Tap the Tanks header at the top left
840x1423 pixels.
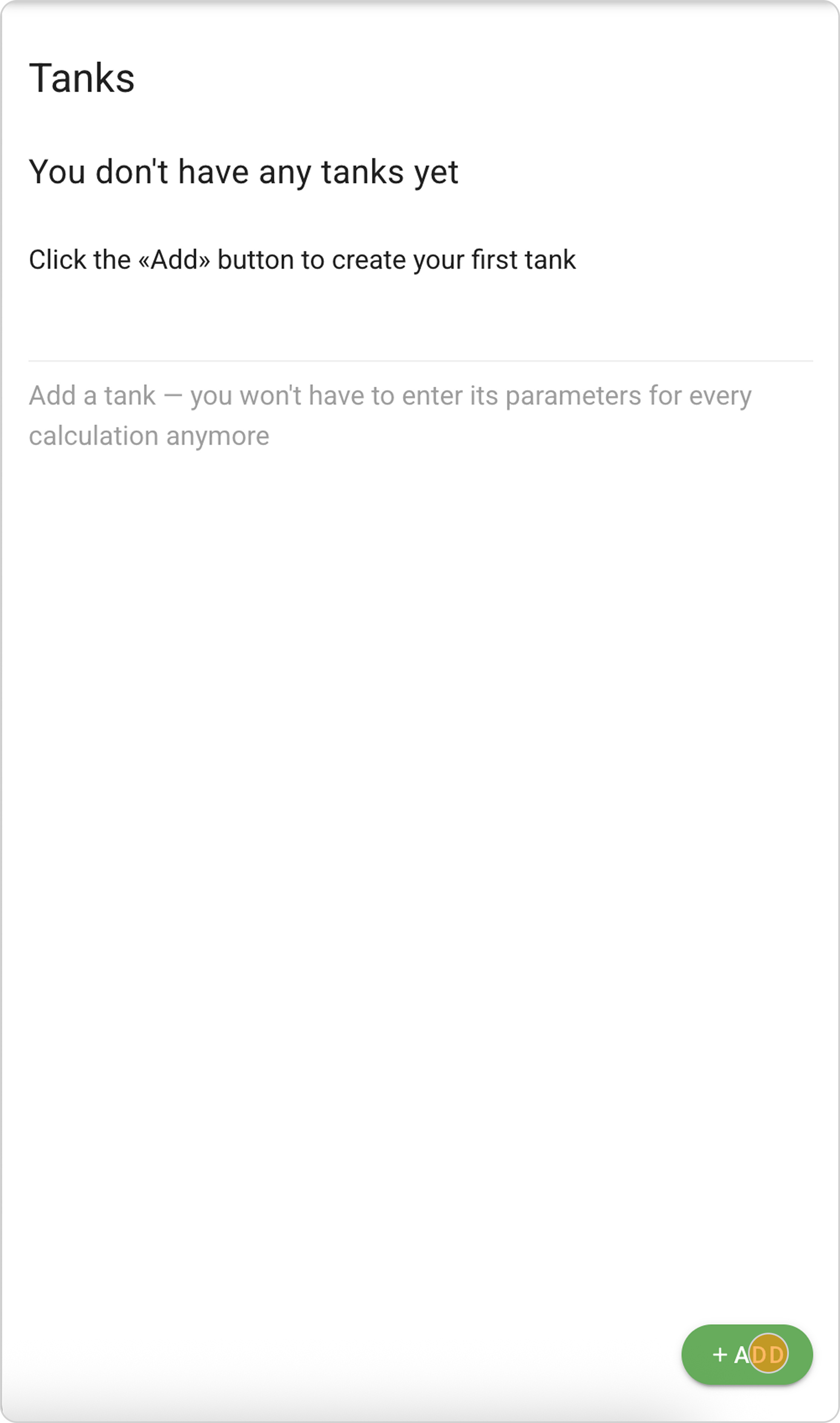pos(83,78)
